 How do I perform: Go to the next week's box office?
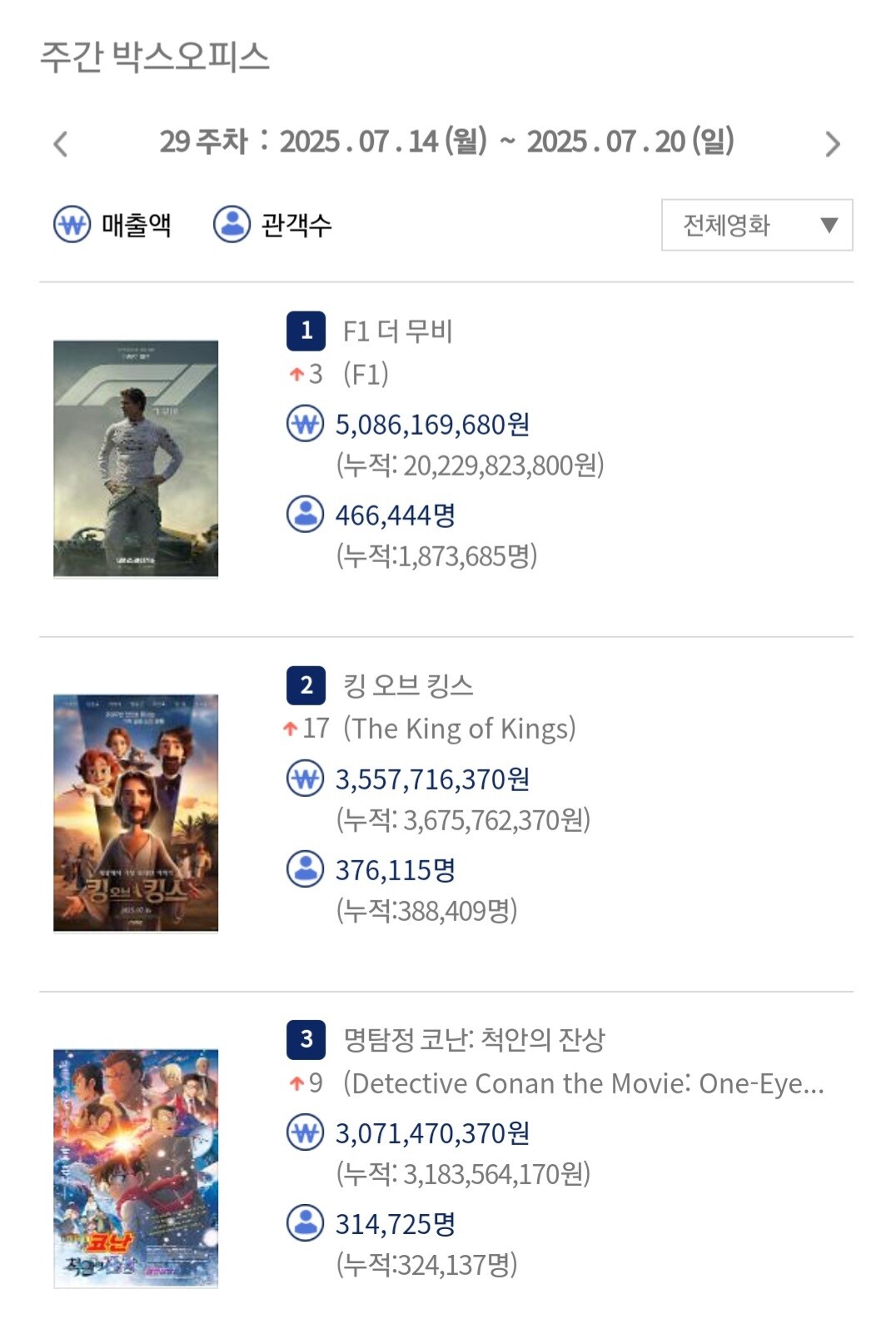coord(832,144)
